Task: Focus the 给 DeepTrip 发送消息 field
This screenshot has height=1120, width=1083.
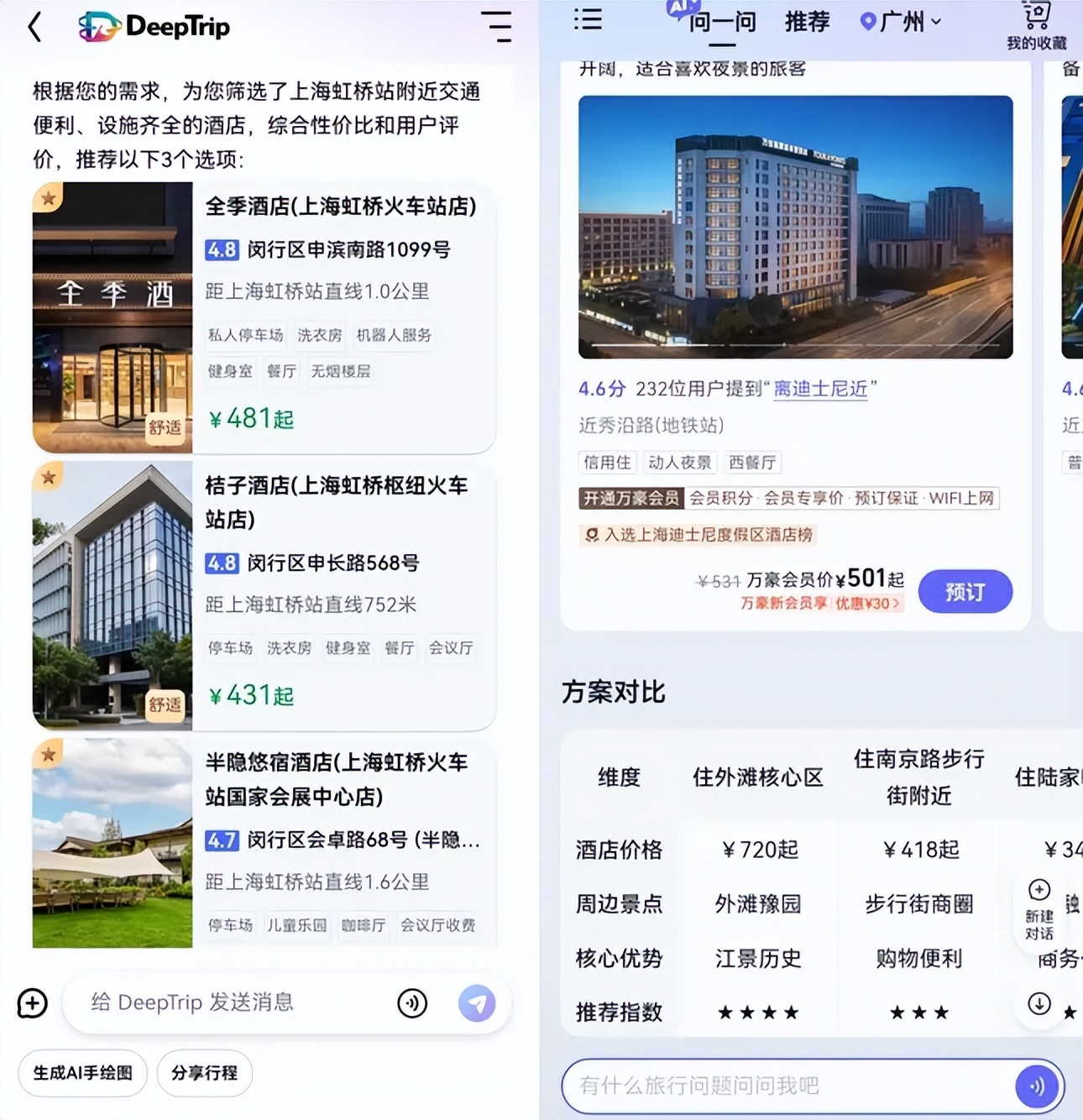Action: [235, 1002]
